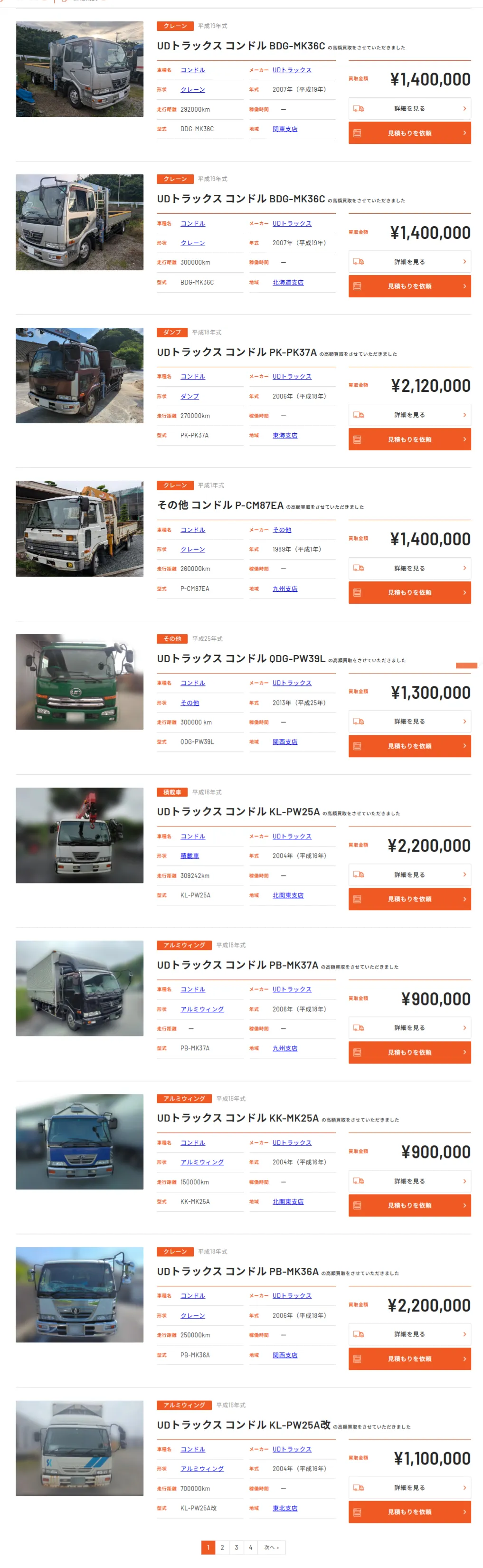The height and width of the screenshot is (1568, 483).
Task: Open the 東海支店 region link
Action: (x=284, y=436)
